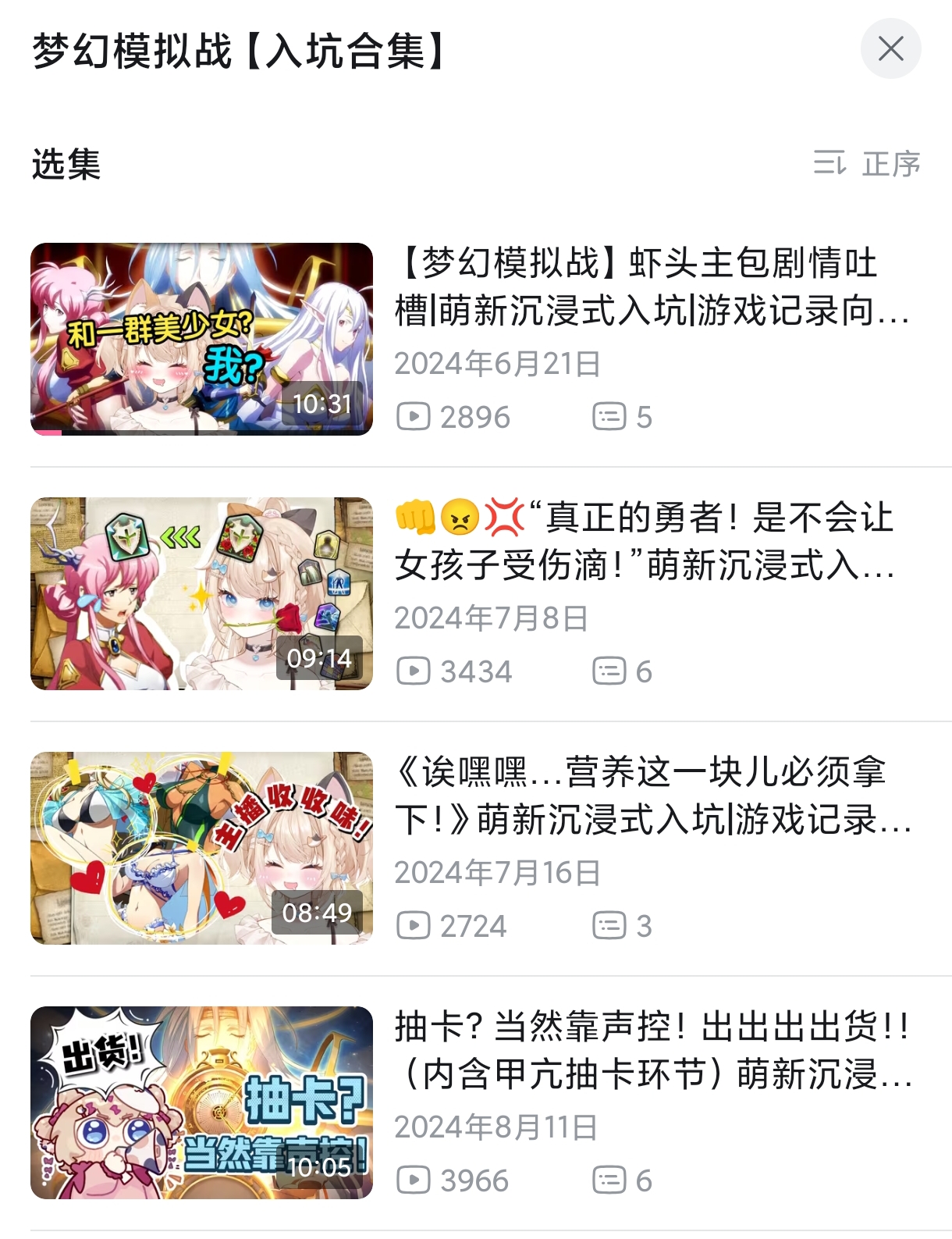
Task: Play the thumbnail with duration 09:14
Action: click(201, 593)
